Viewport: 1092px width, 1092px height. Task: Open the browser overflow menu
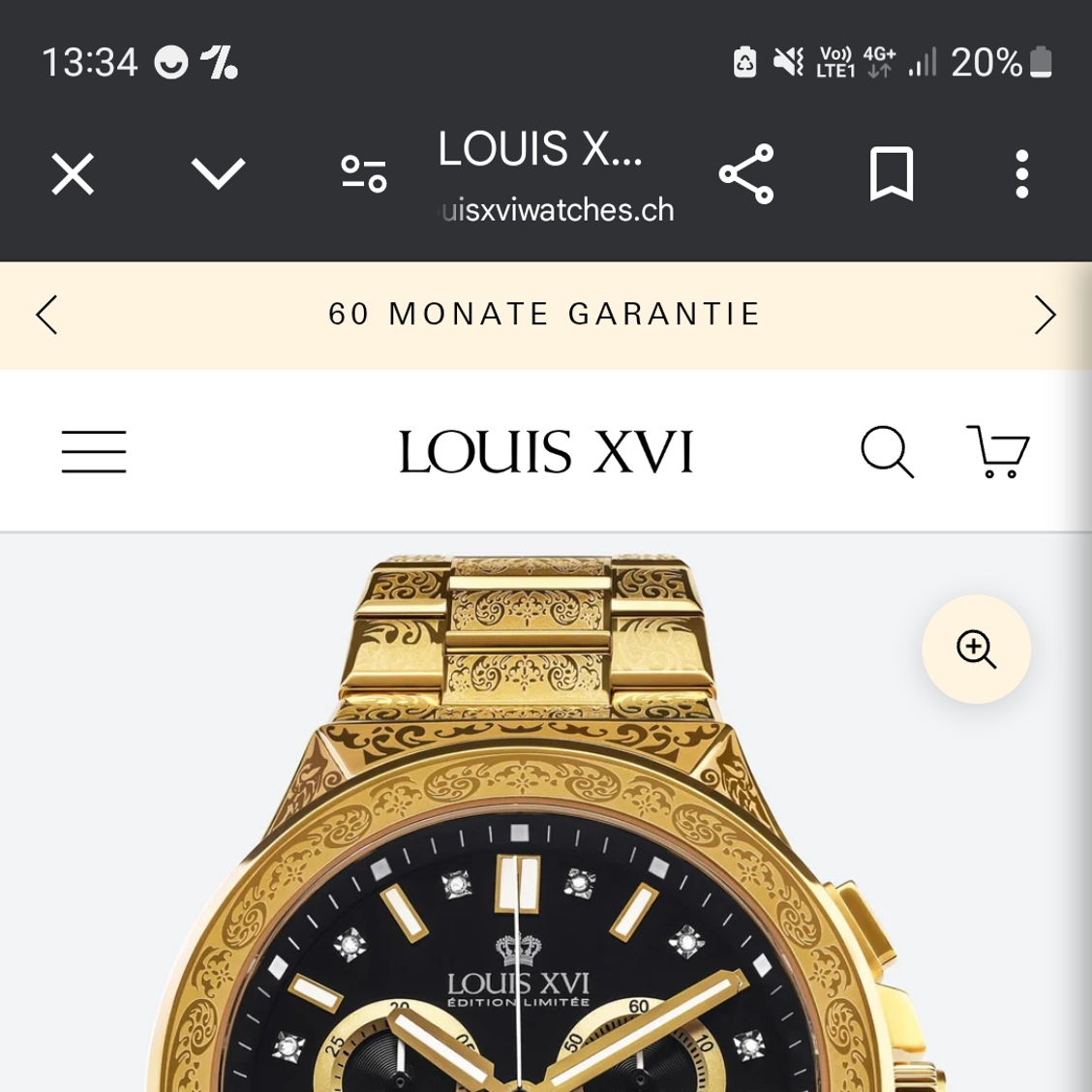pos(1021,174)
